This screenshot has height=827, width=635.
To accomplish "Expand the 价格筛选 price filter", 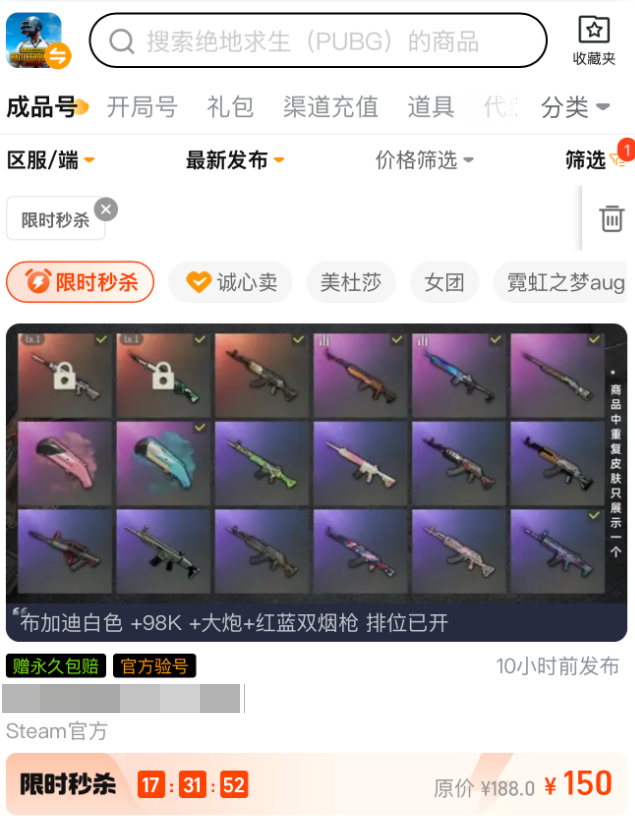I will 425,160.
